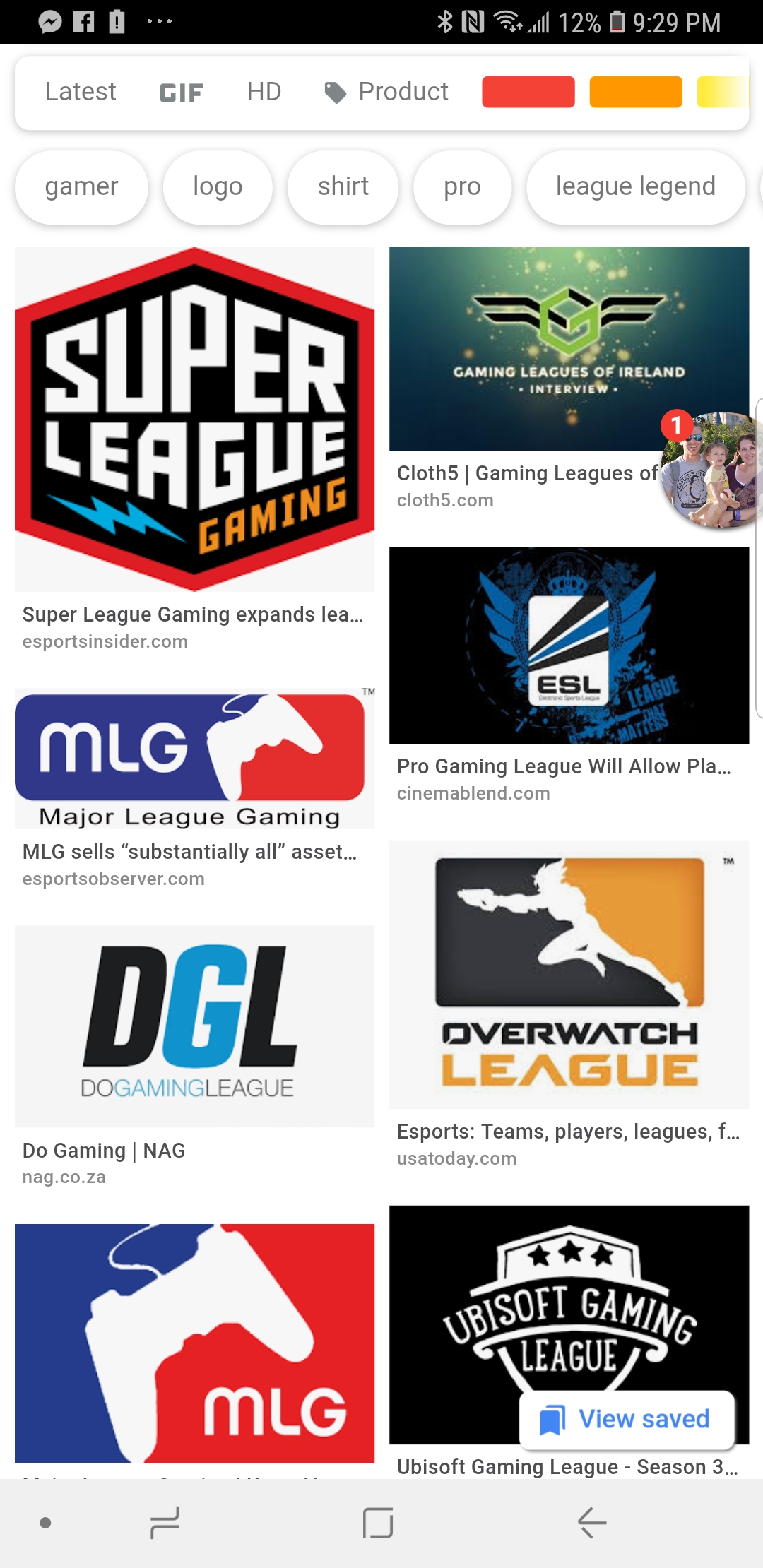
Task: Open the Overwatch League image
Action: [569, 973]
